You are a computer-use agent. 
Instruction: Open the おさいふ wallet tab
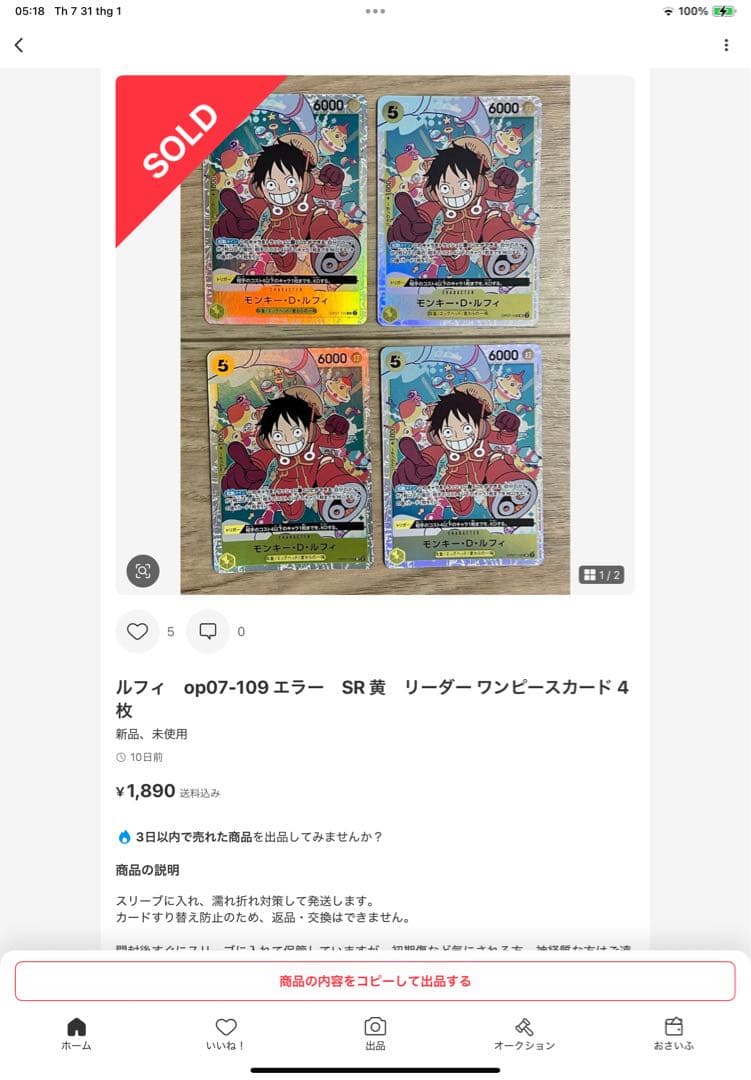(673, 1033)
